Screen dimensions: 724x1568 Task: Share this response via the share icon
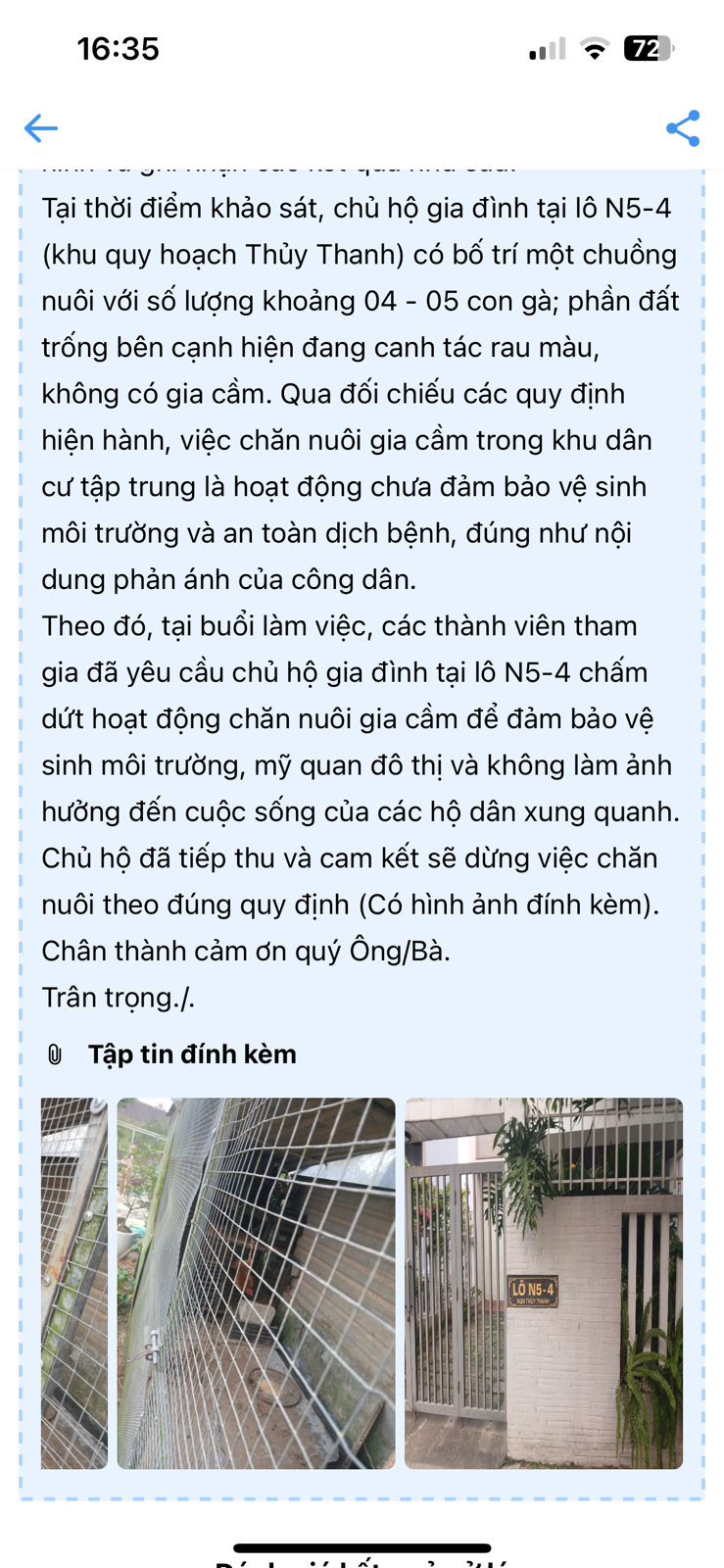point(683,128)
